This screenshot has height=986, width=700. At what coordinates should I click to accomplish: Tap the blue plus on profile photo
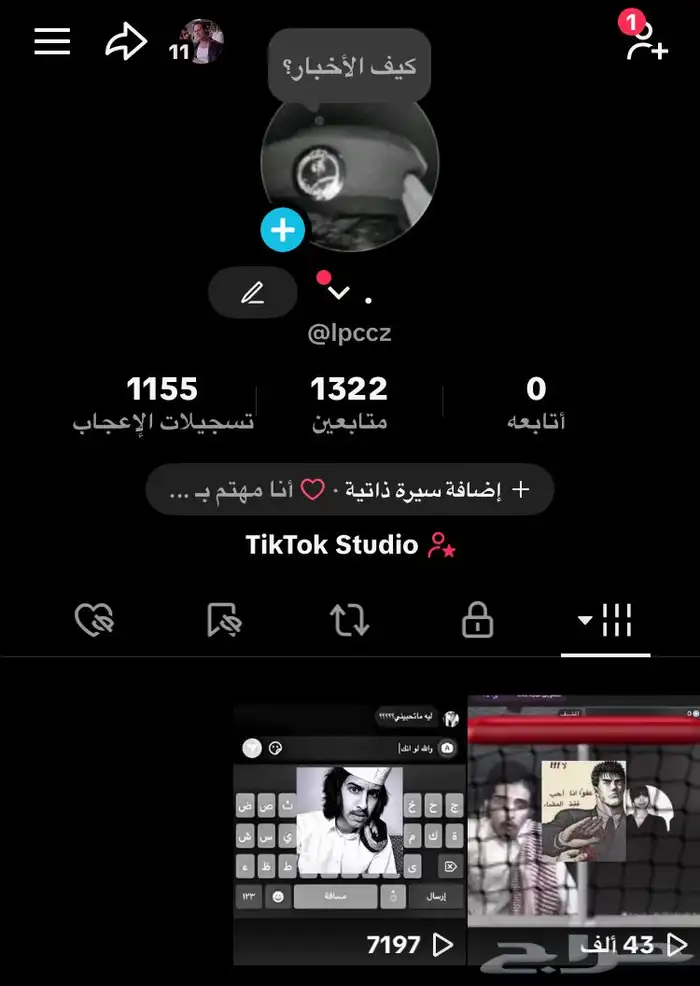[283, 231]
